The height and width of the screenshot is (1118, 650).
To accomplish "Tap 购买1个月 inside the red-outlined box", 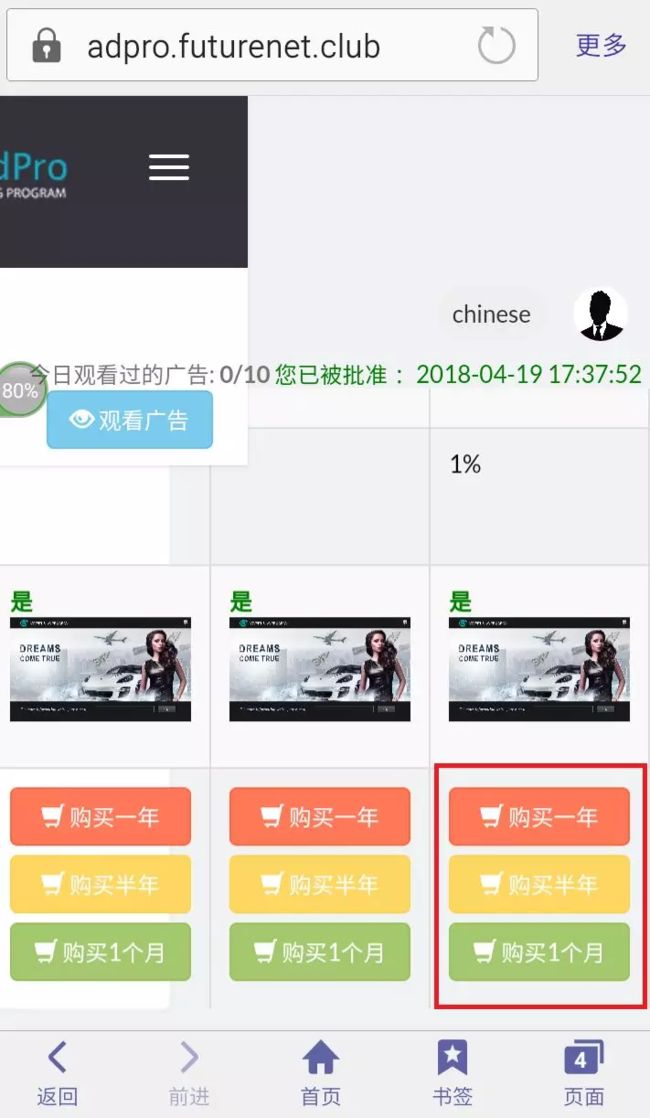I will pyautogui.click(x=539, y=952).
